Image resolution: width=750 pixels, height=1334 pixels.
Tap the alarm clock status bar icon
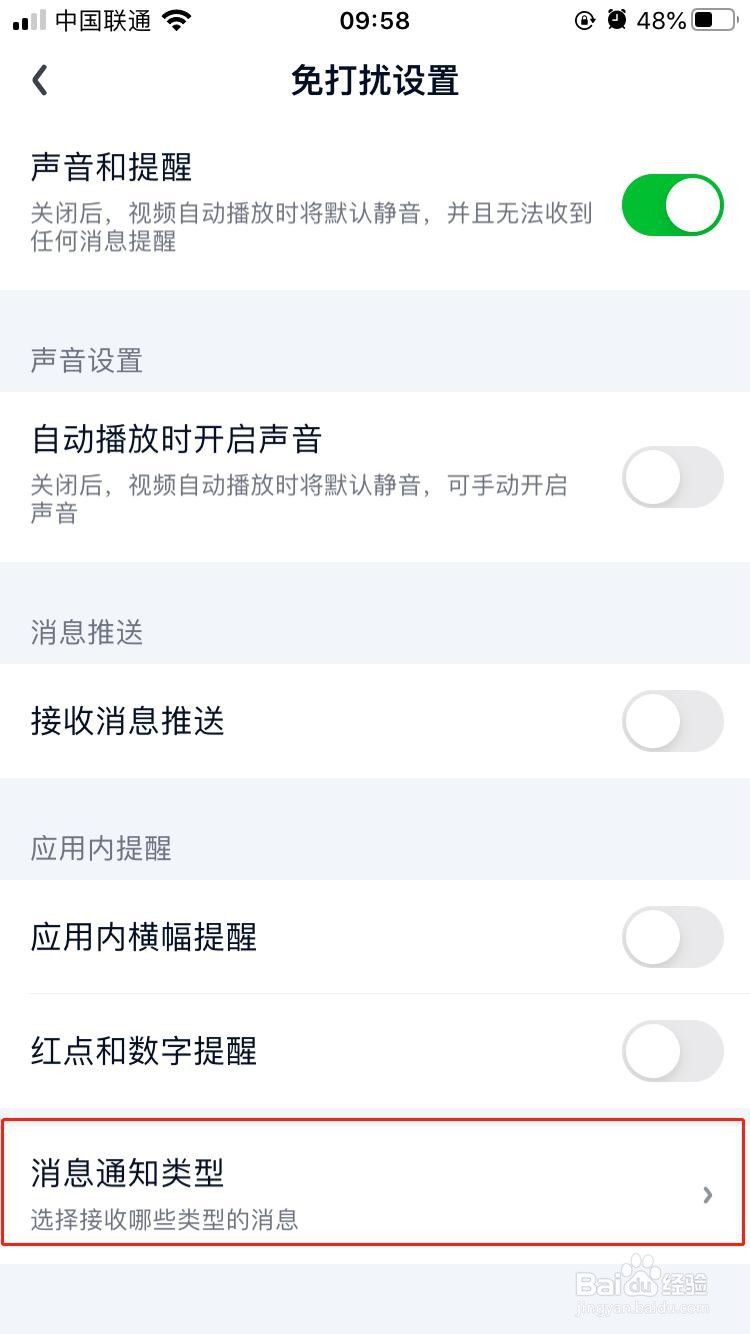(x=617, y=18)
